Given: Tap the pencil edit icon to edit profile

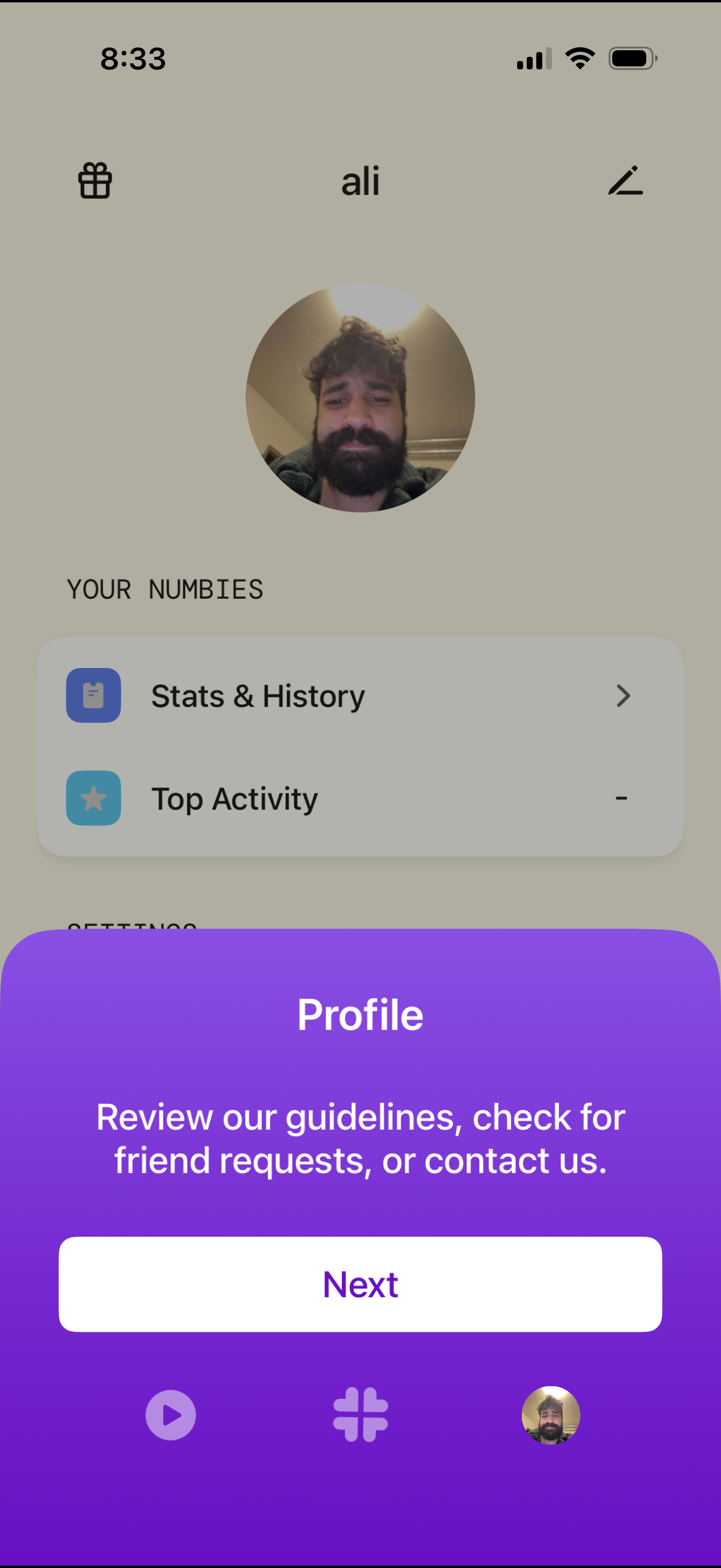Looking at the screenshot, I should [626, 180].
